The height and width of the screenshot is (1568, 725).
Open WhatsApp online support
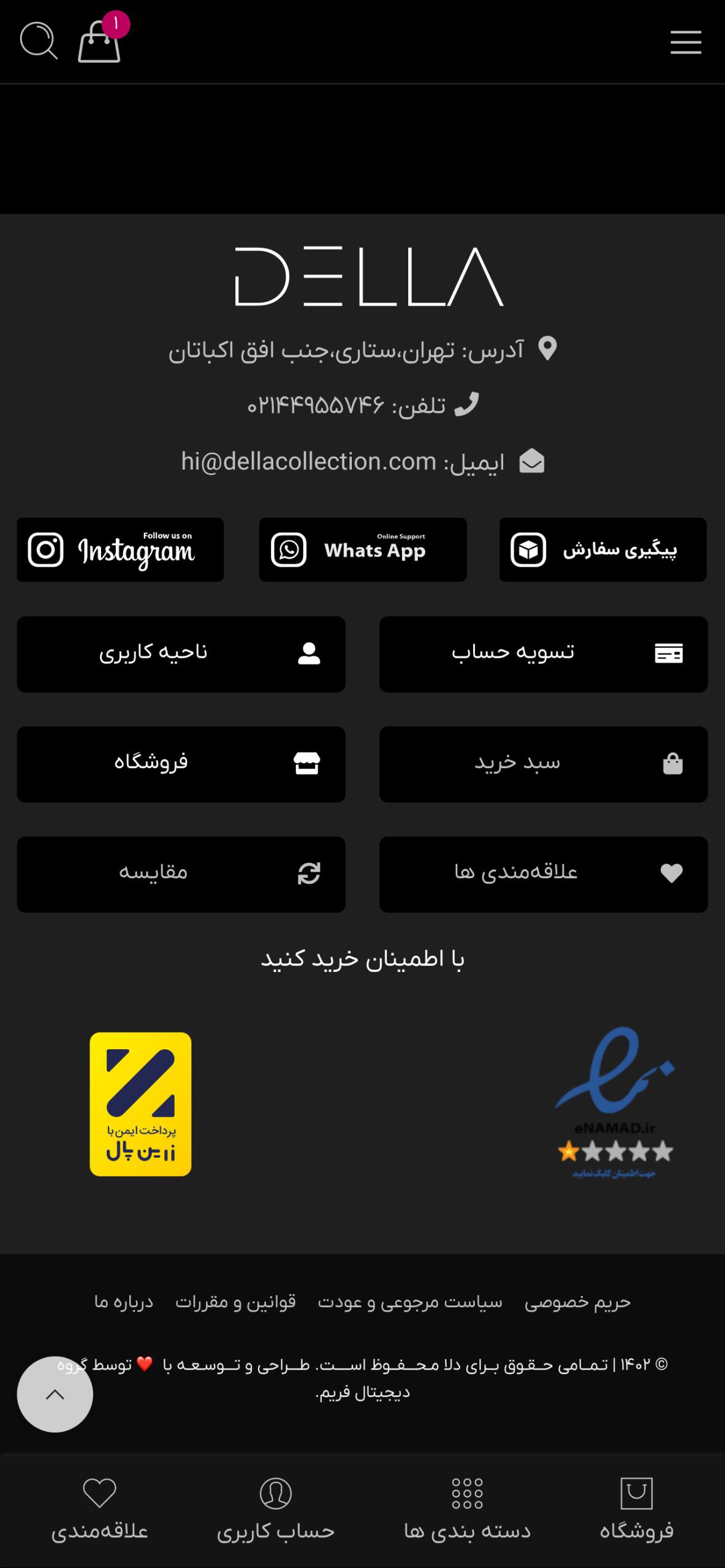363,549
